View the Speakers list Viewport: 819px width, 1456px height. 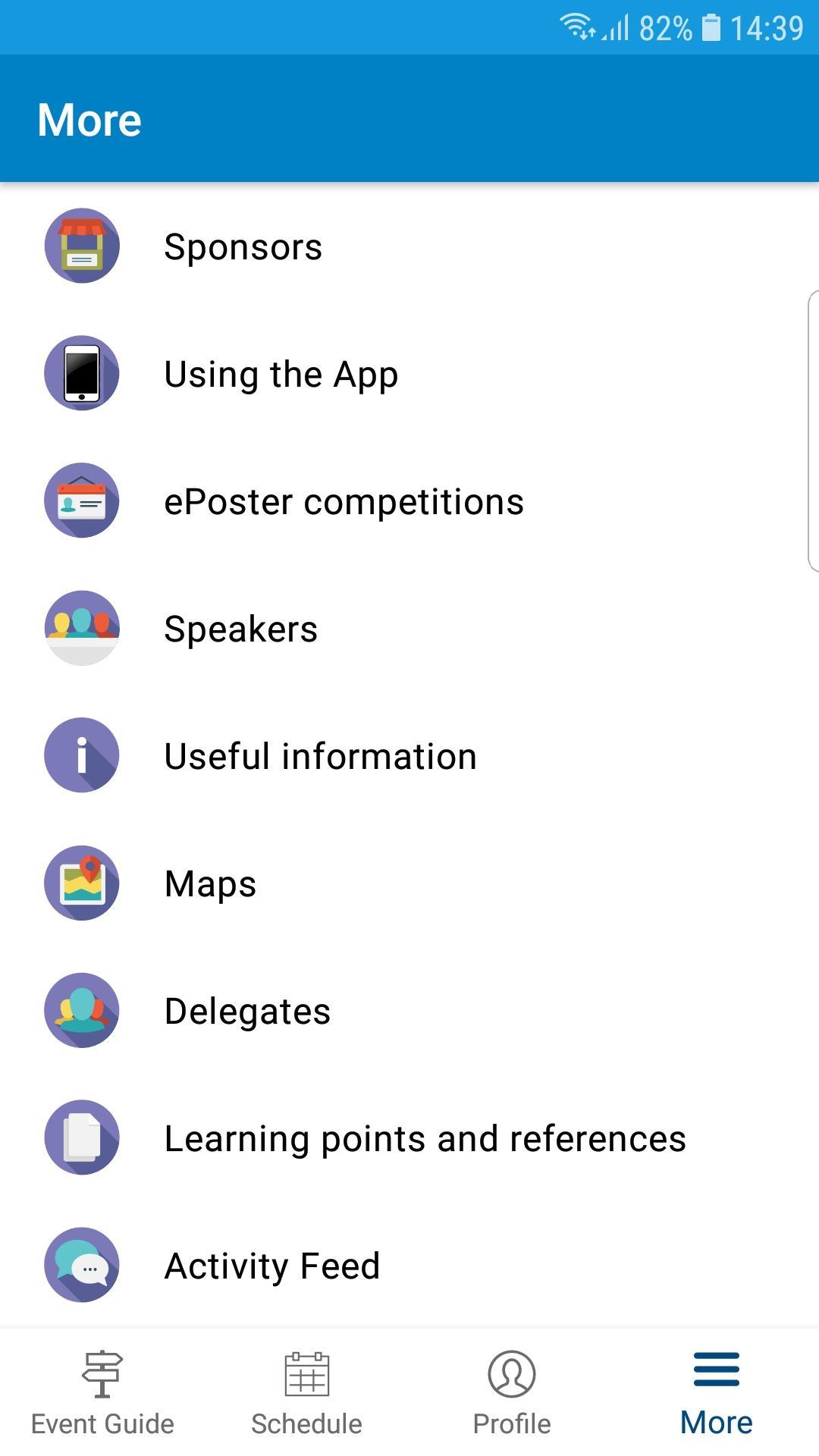240,629
